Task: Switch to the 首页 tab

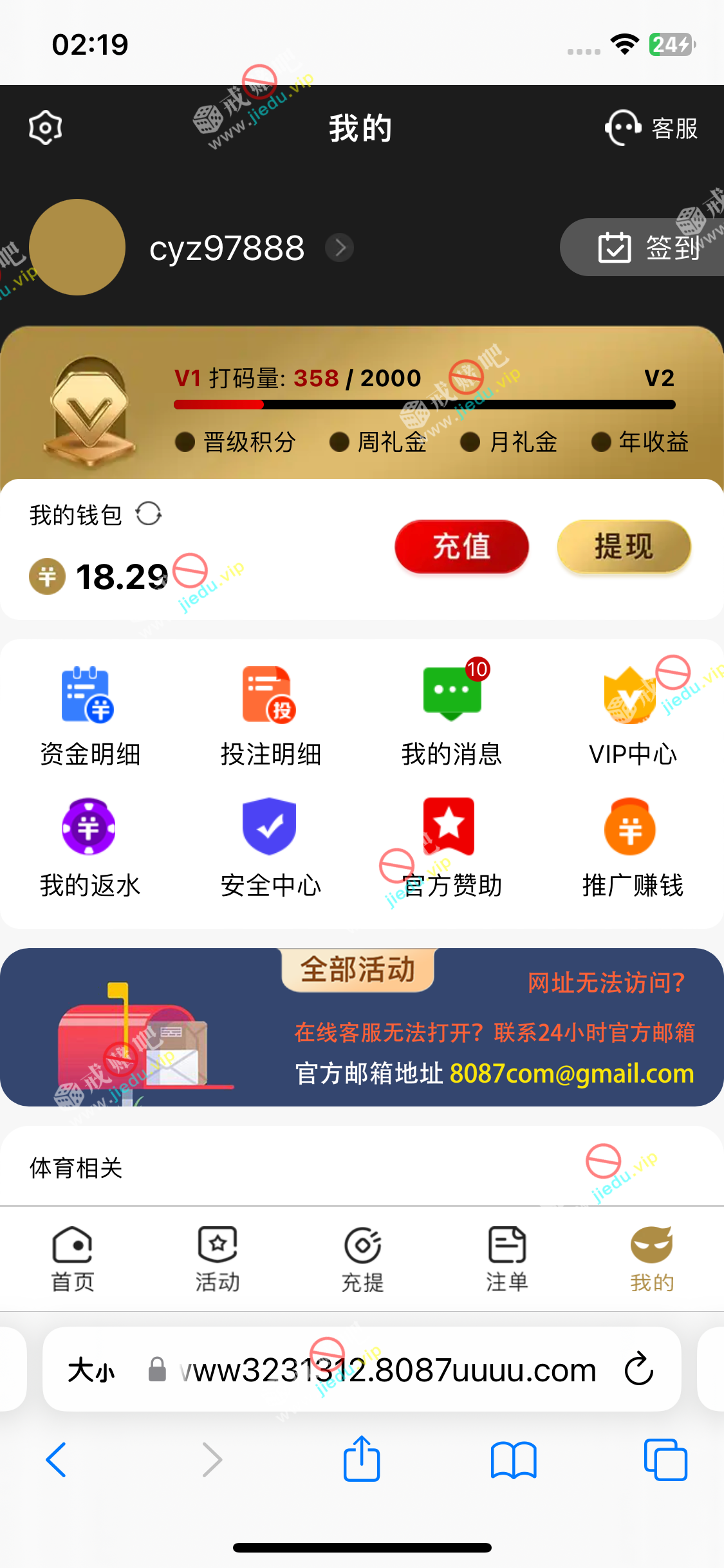Action: tap(73, 1258)
